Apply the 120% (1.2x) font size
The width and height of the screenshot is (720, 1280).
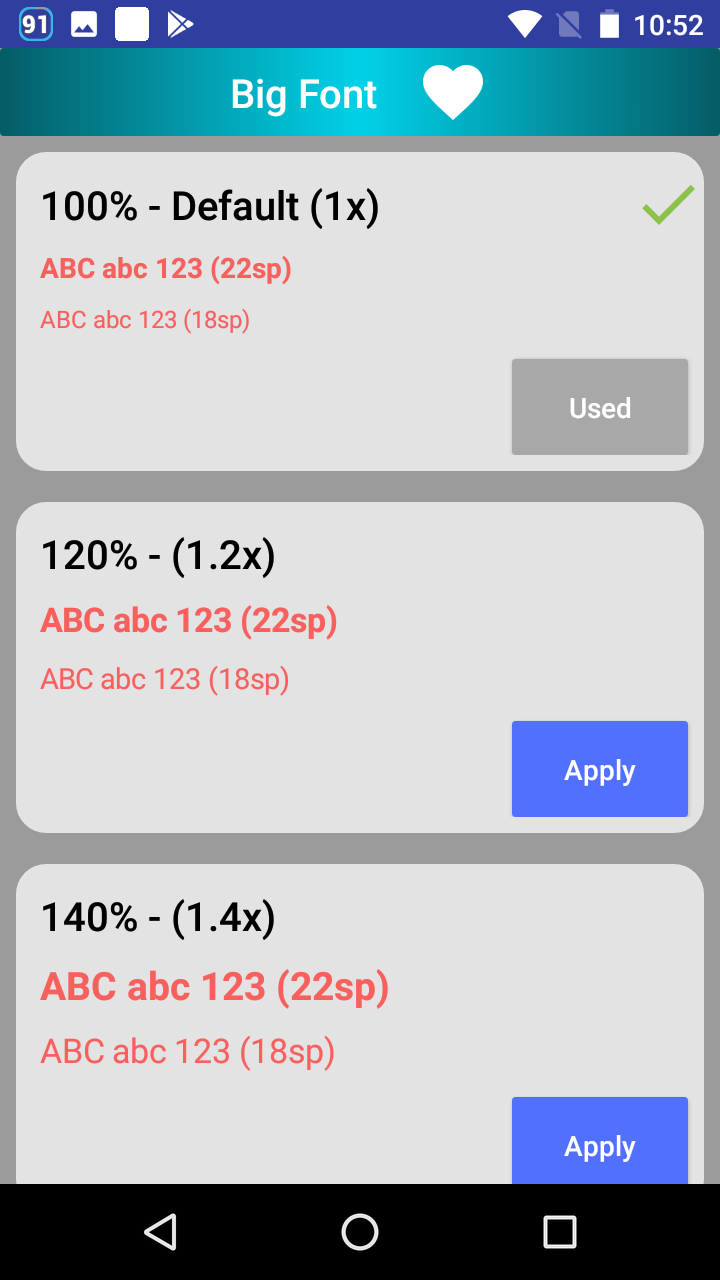[x=600, y=769]
